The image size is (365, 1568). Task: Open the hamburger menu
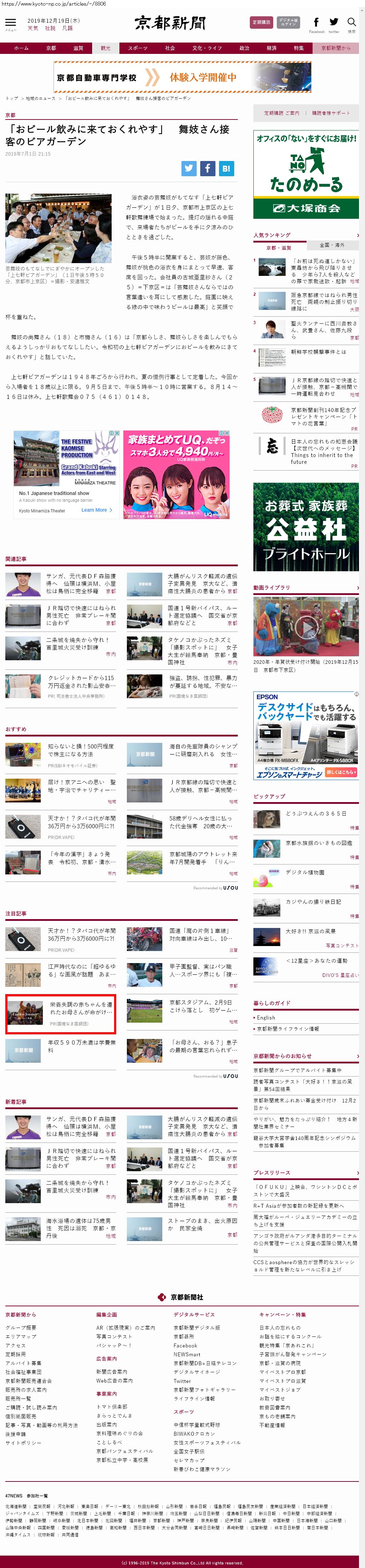(10, 23)
